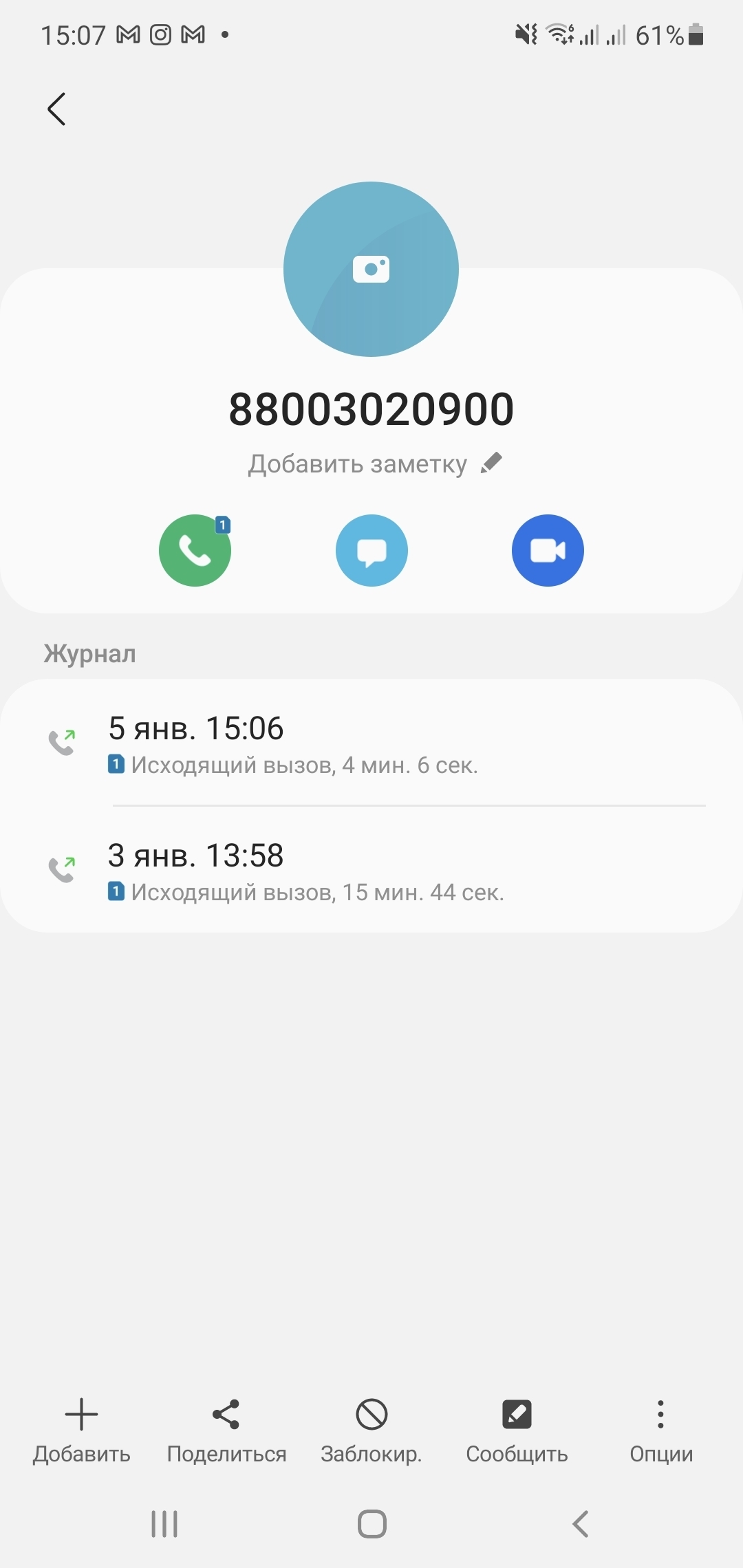This screenshot has width=743, height=1568.
Task: Tap Добавить to save the number
Action: click(81, 1428)
